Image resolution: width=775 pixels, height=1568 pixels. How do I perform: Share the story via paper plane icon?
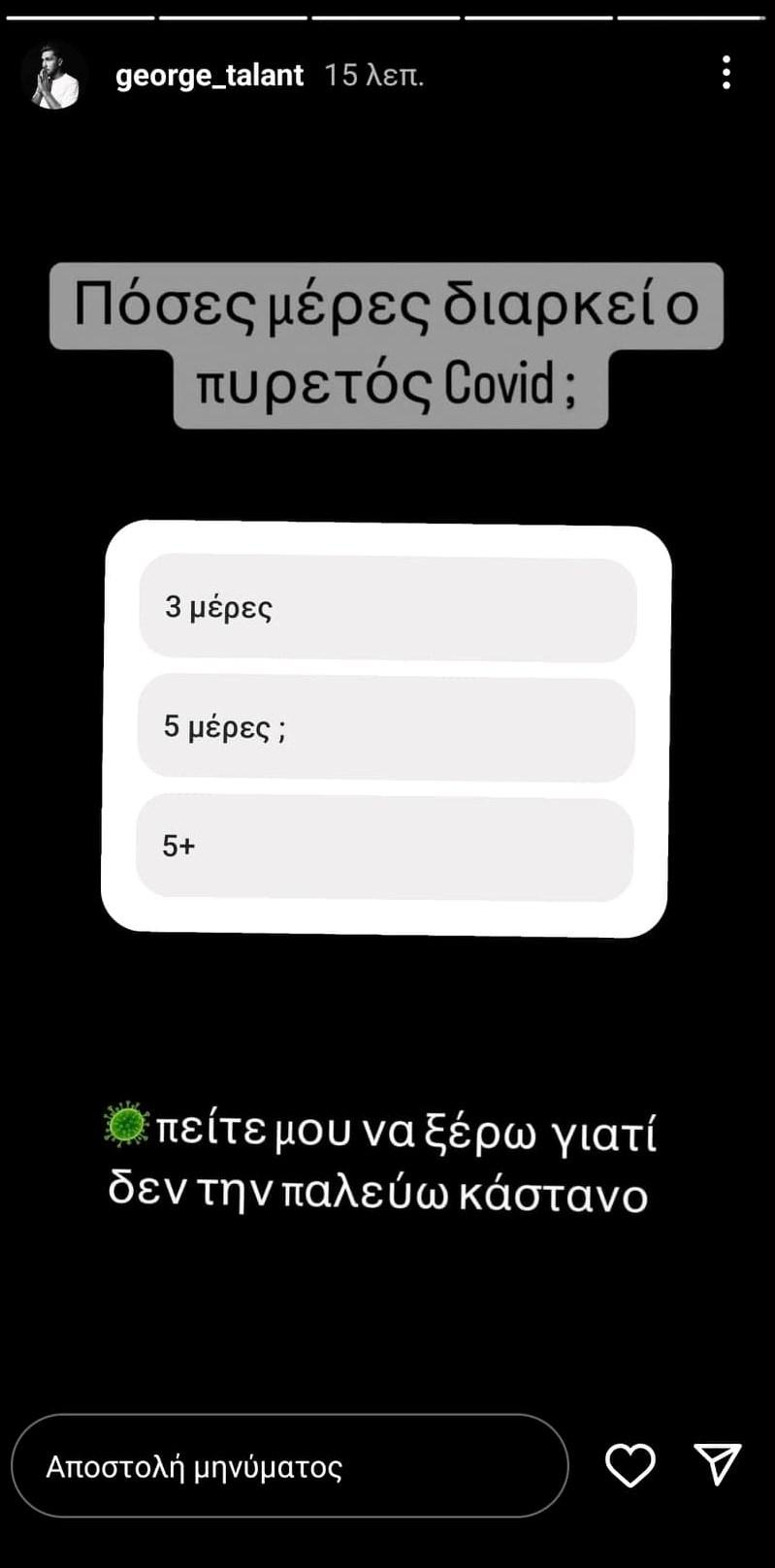point(718,1463)
